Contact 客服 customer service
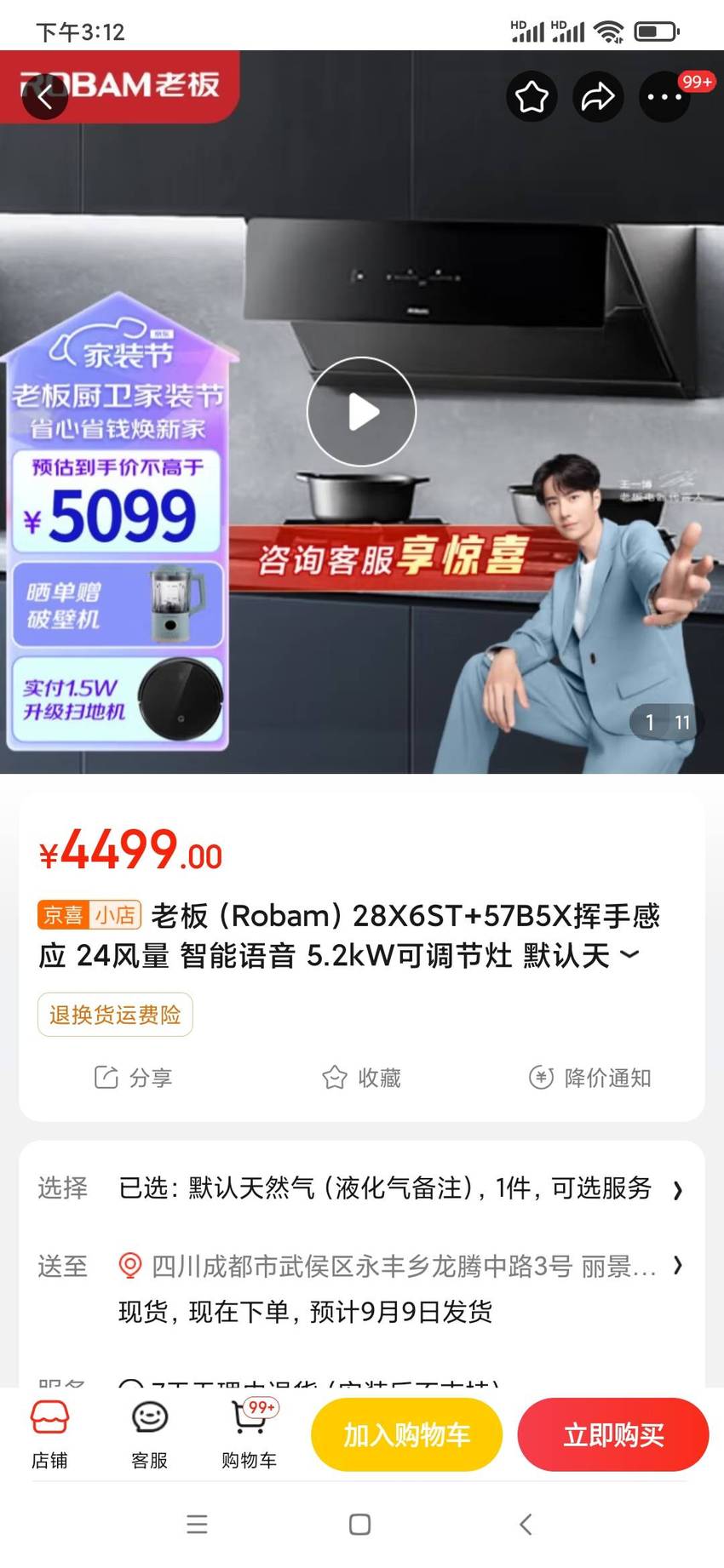The image size is (724, 1568). [149, 1435]
